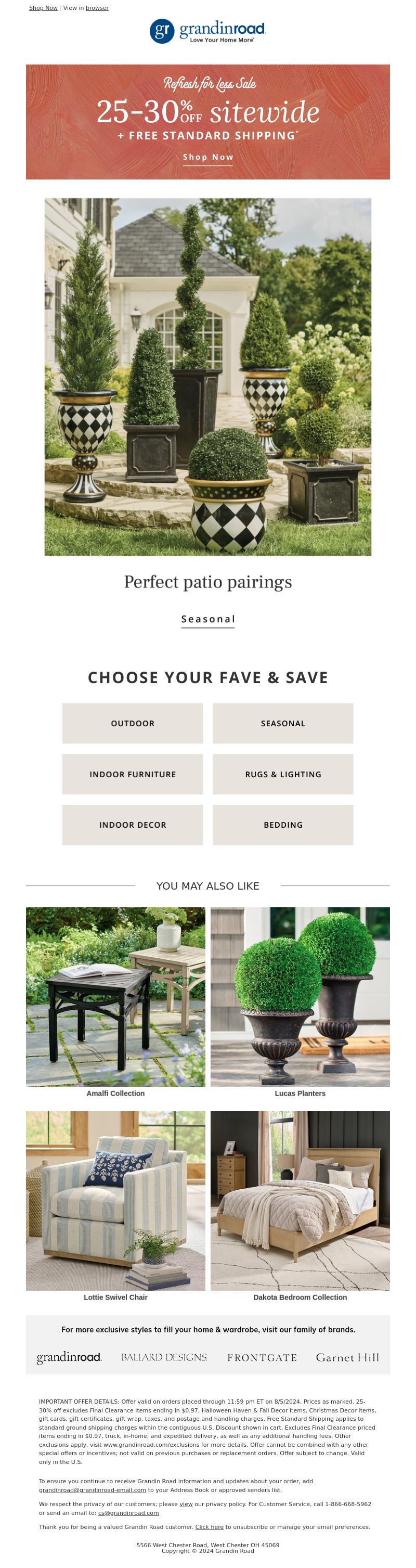
Task: Open Rugs & Lighting category
Action: [x=283, y=774]
